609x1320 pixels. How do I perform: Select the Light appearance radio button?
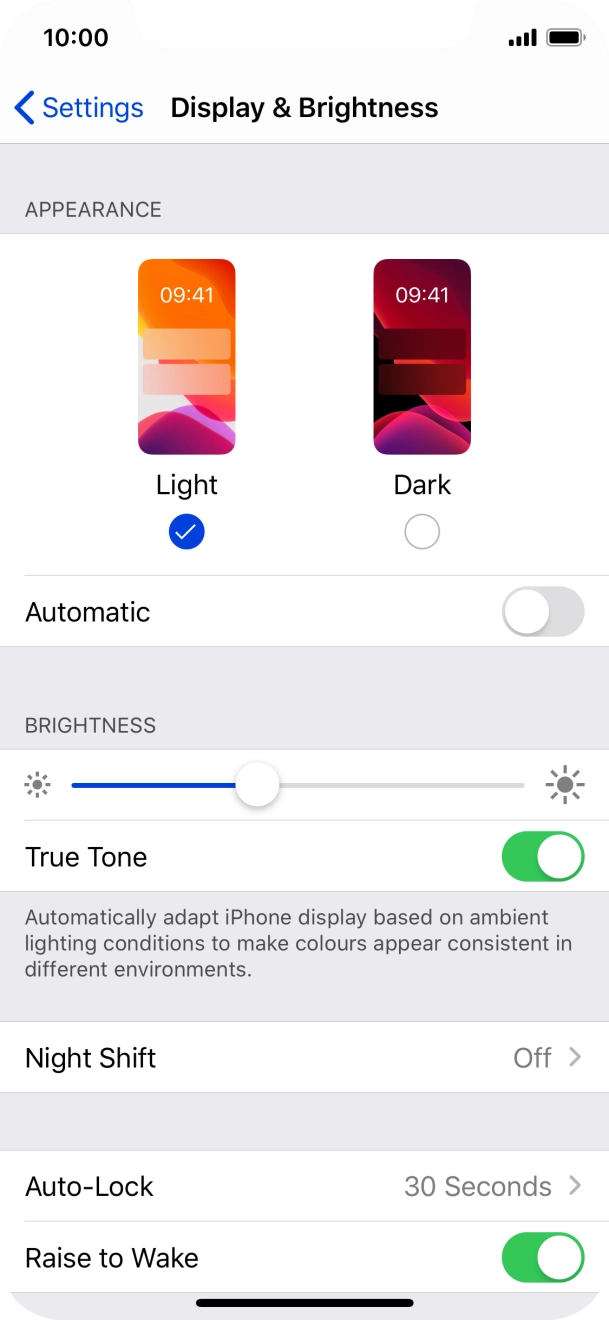coord(187,533)
